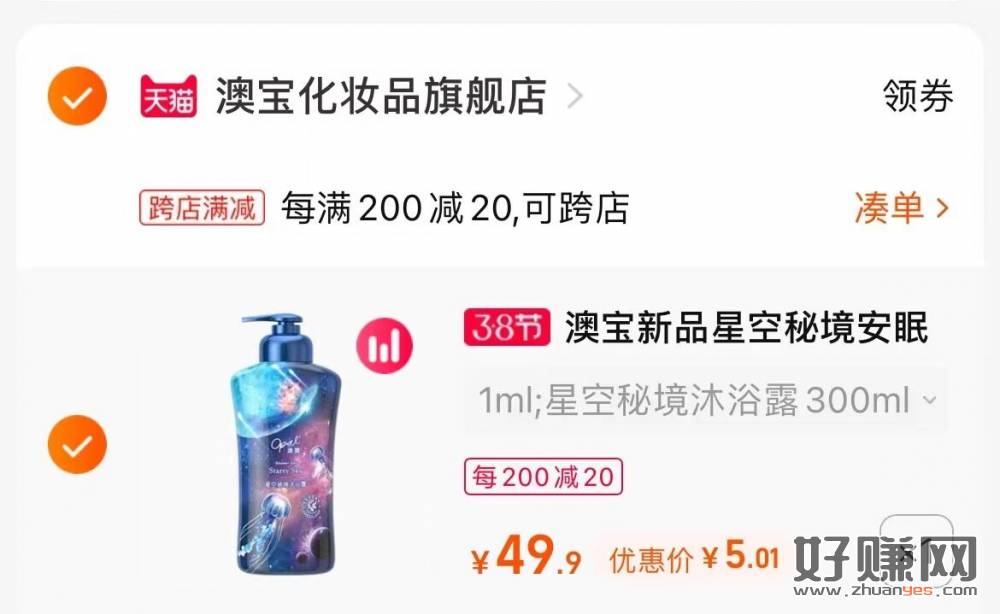Tap the pink chart icon on product
This screenshot has width=1000, height=614.
coord(384,345)
